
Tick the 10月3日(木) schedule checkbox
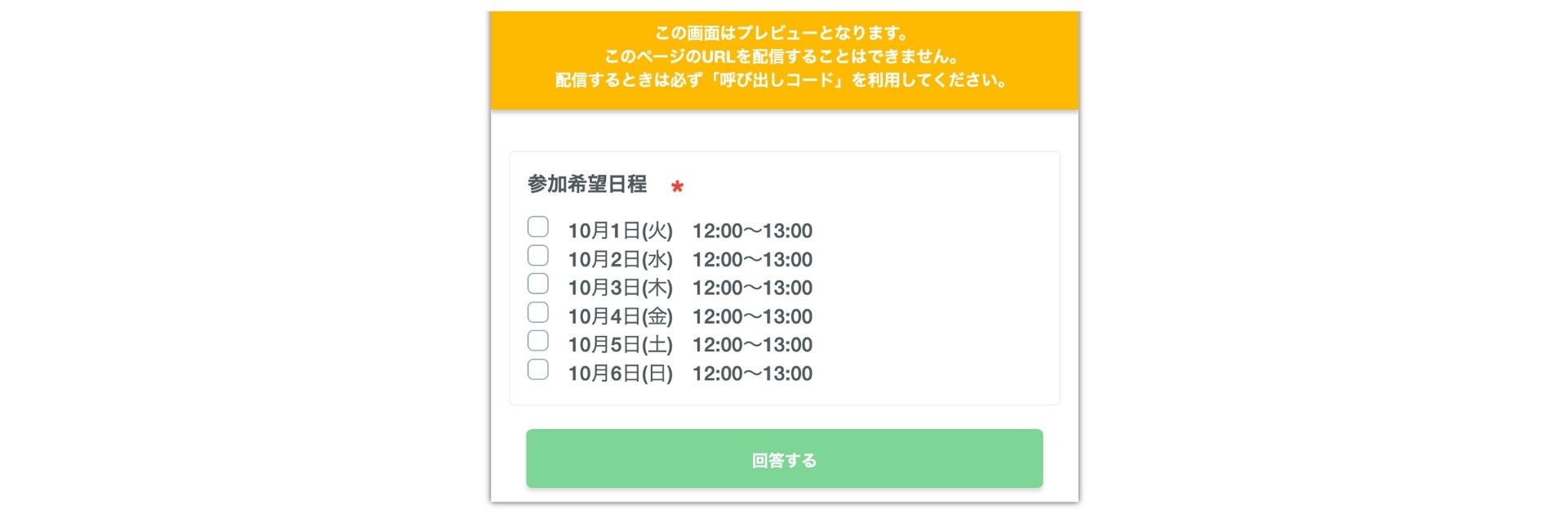click(x=537, y=284)
